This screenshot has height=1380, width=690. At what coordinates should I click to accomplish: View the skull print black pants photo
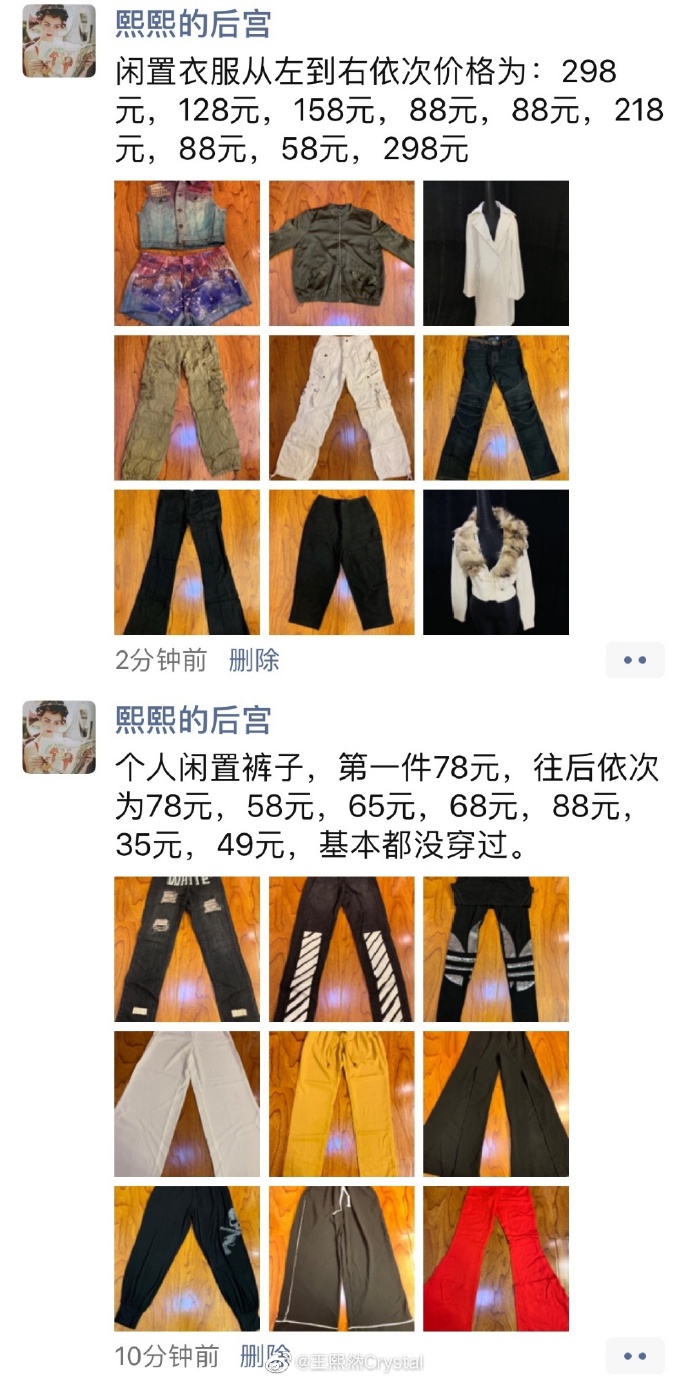[187, 1258]
